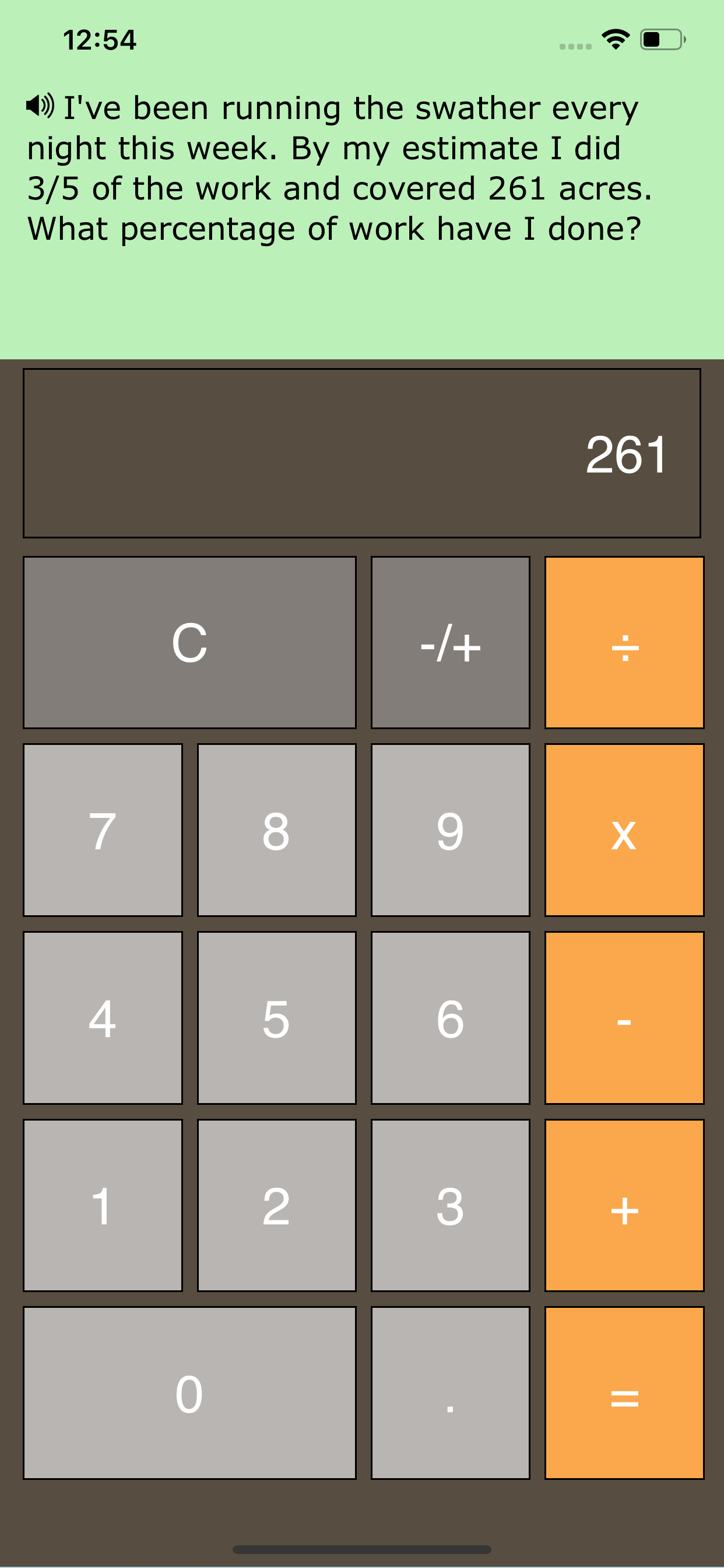Enter the digit 6

point(450,1018)
